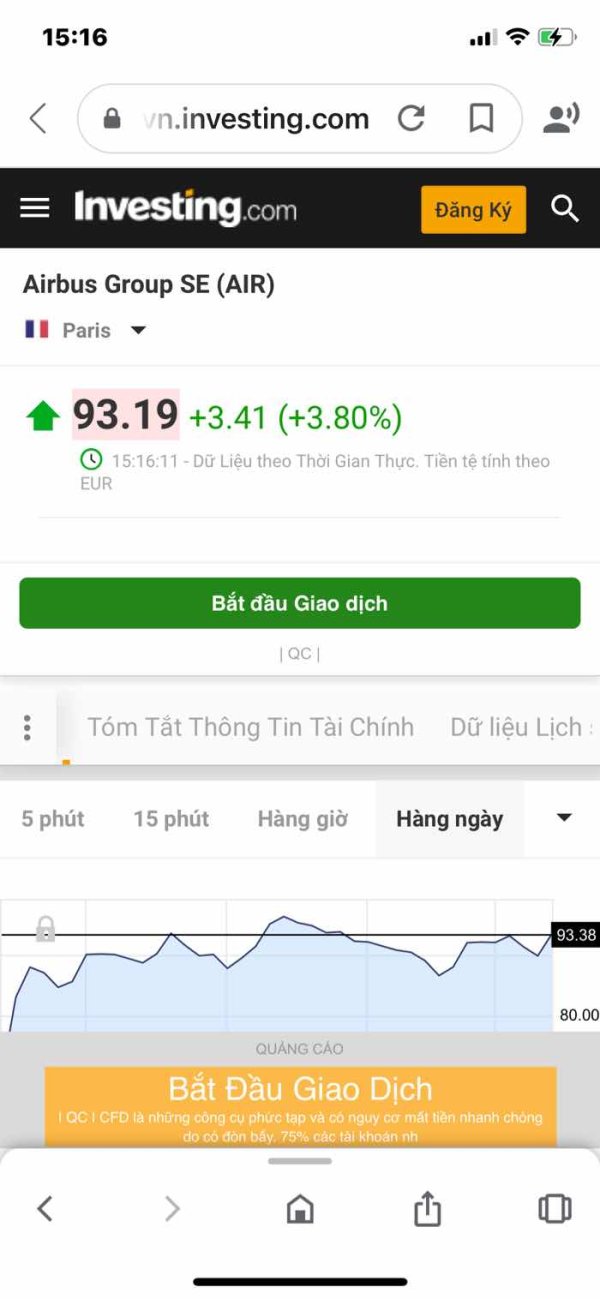This screenshot has width=600, height=1299.
Task: Select the 5 phút chart interval
Action: tap(53, 819)
